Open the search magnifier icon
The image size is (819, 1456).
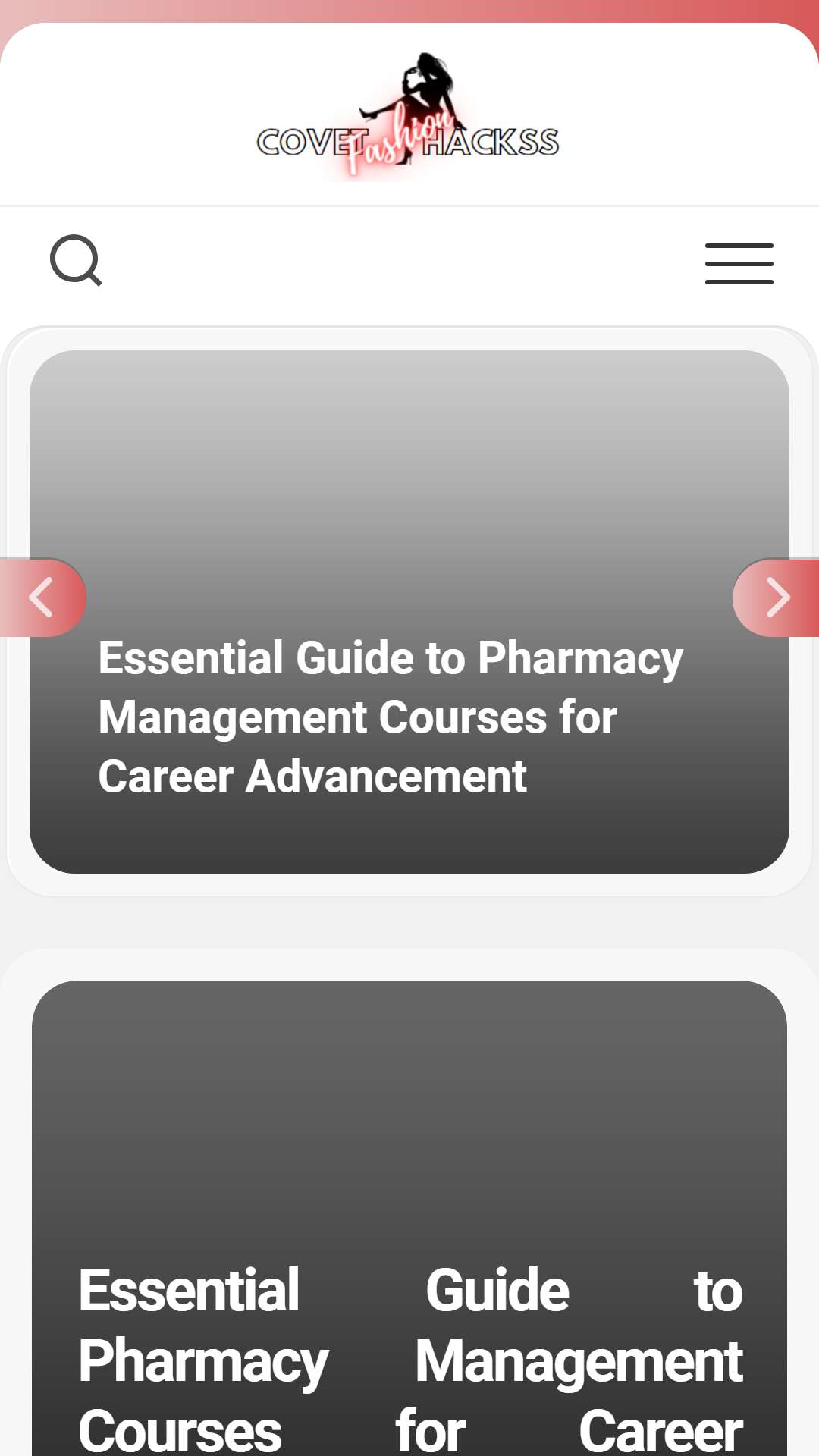click(76, 261)
